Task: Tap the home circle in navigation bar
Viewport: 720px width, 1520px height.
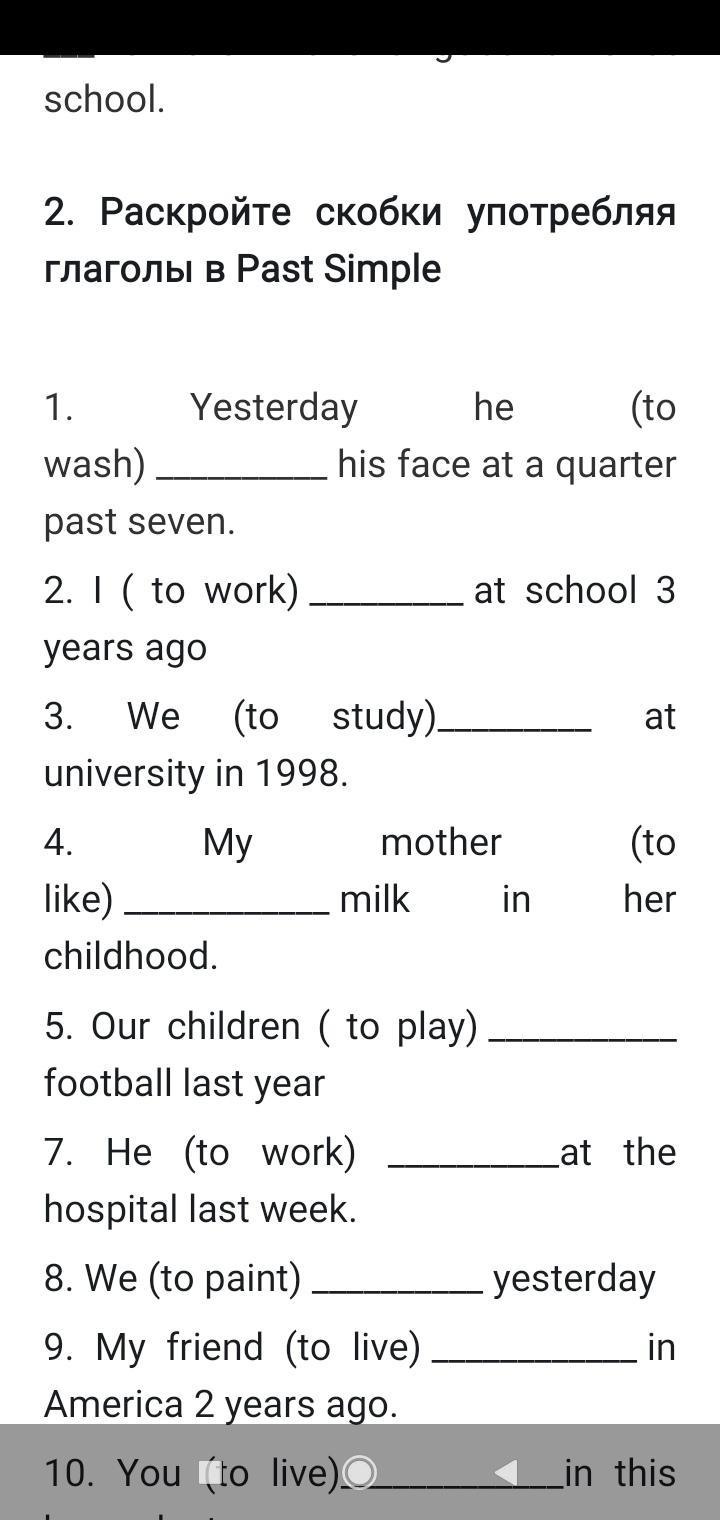Action: pos(359,1472)
